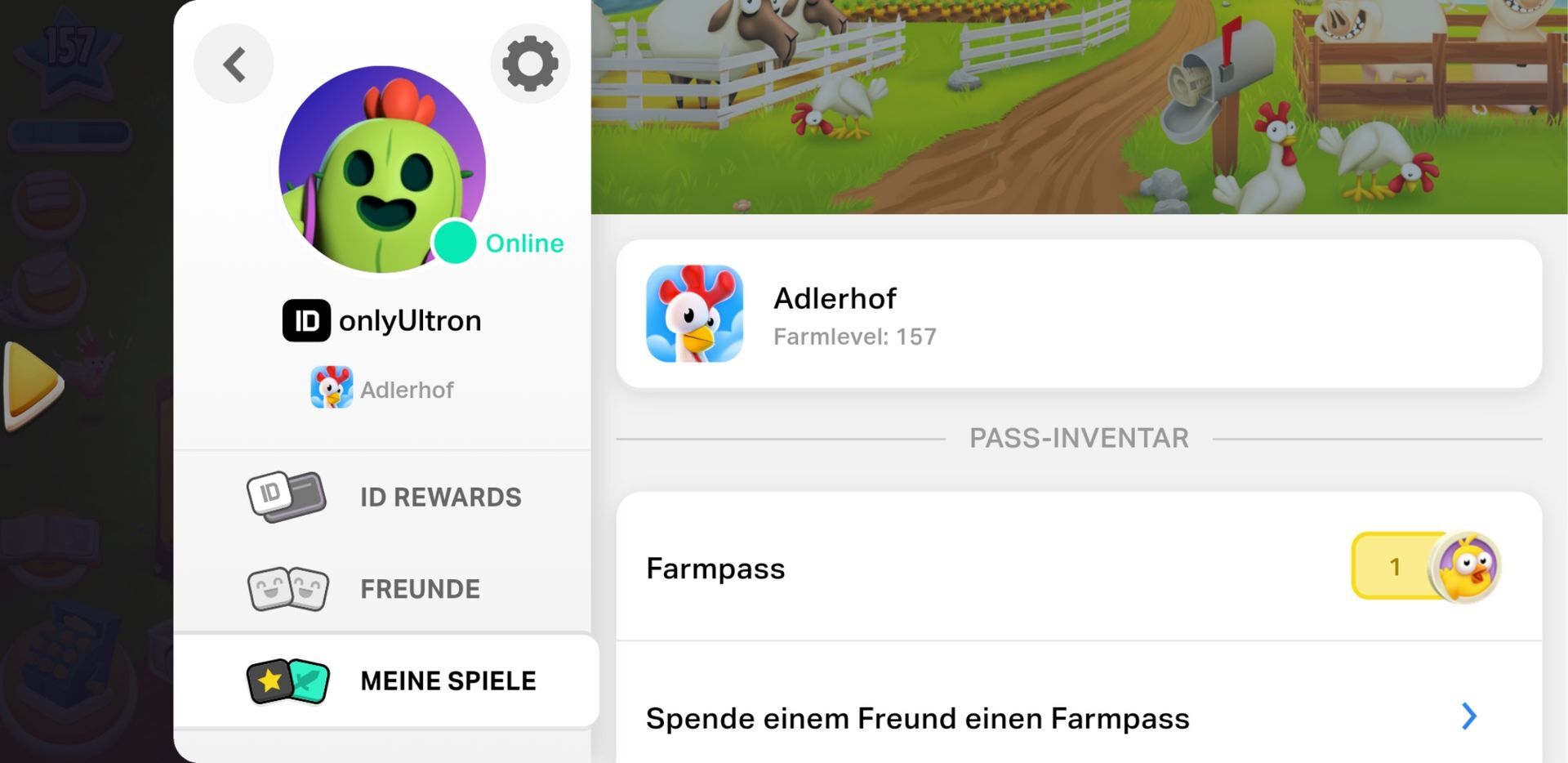This screenshot has width=1568, height=763.
Task: Open the Adlerhof game card
Action: (1078, 315)
